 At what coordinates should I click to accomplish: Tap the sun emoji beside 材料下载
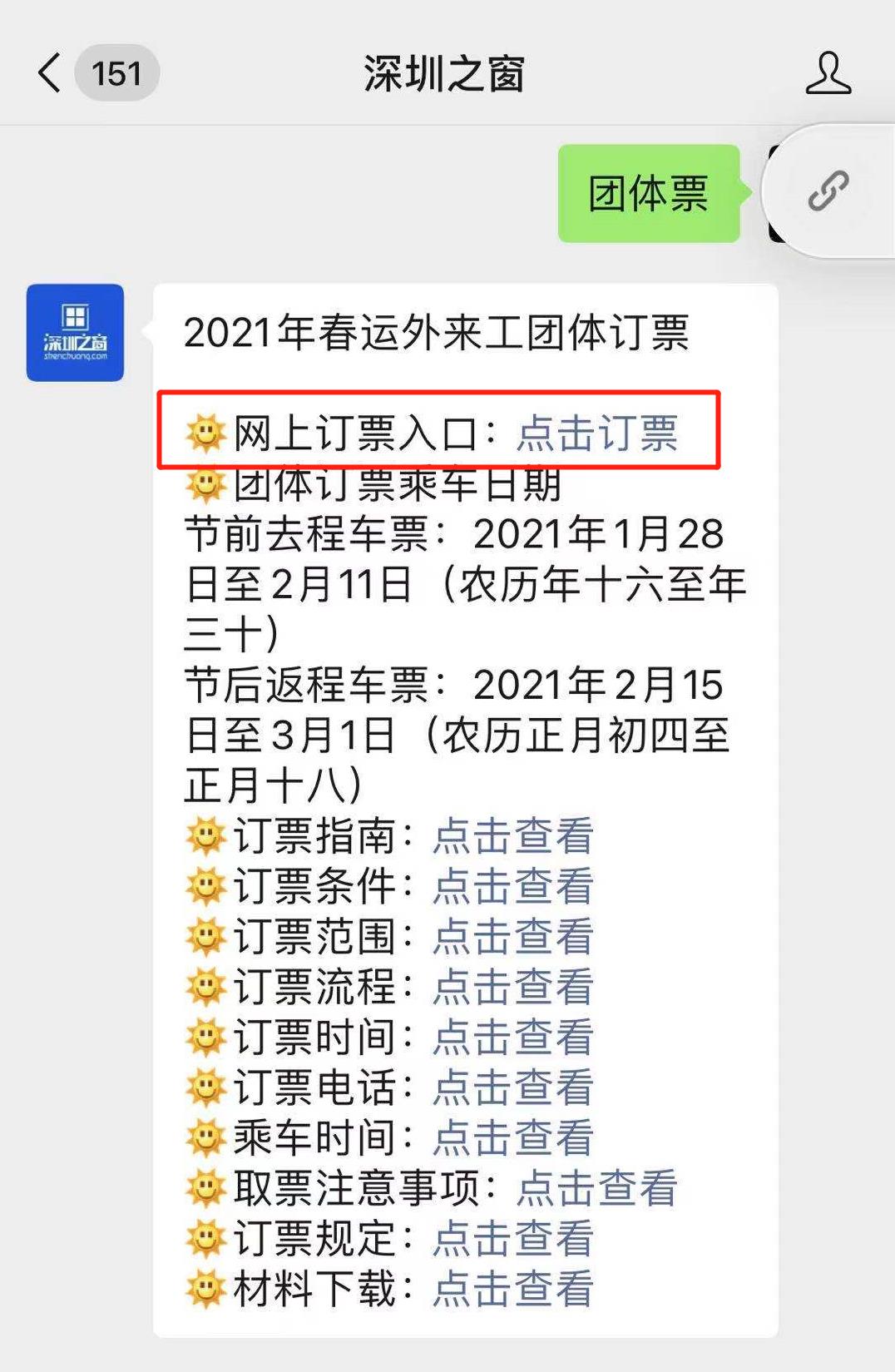[x=205, y=1288]
